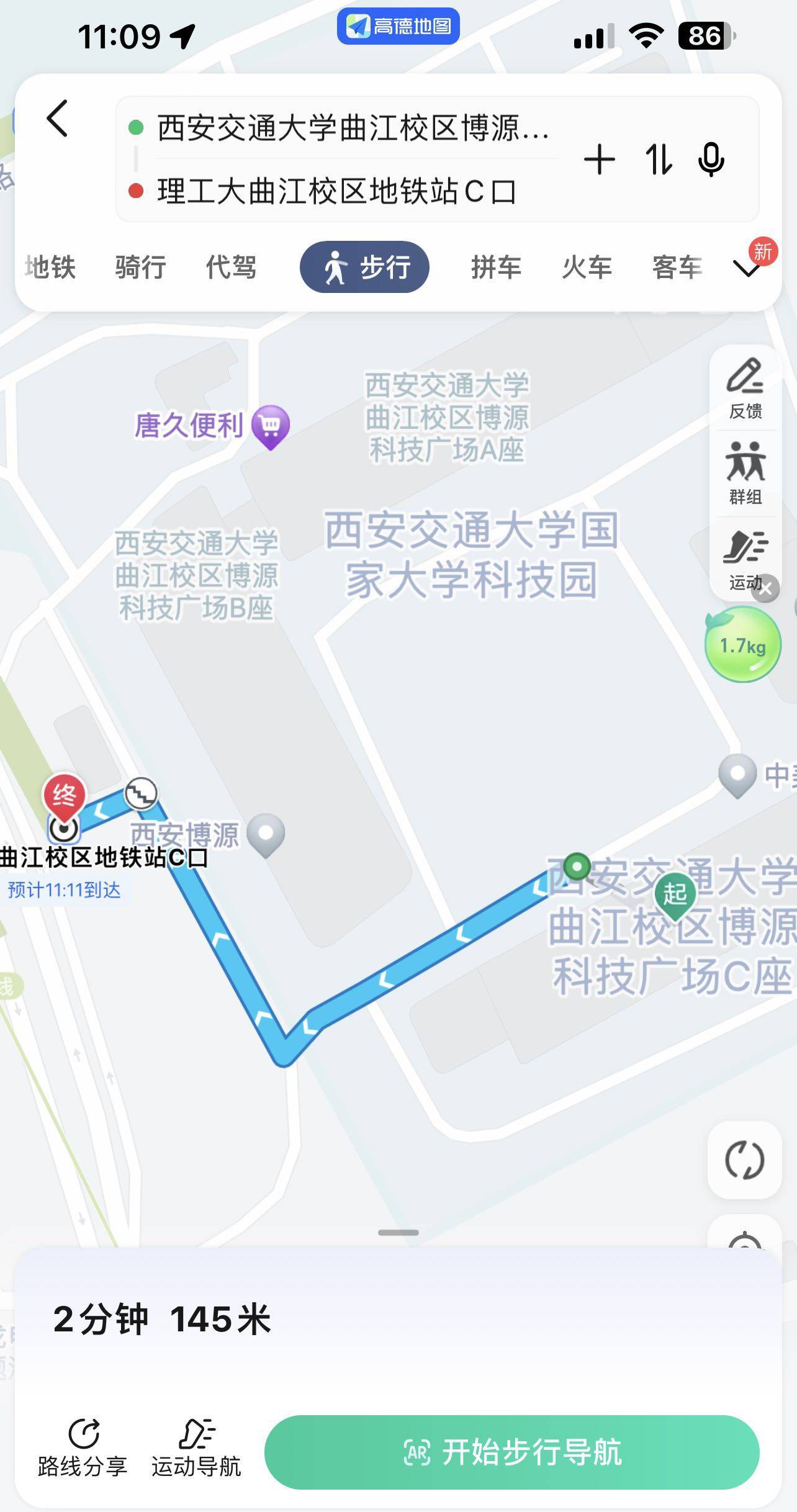
Task: Dismiss the 1.7kg carbon bubble
Action: 766,588
